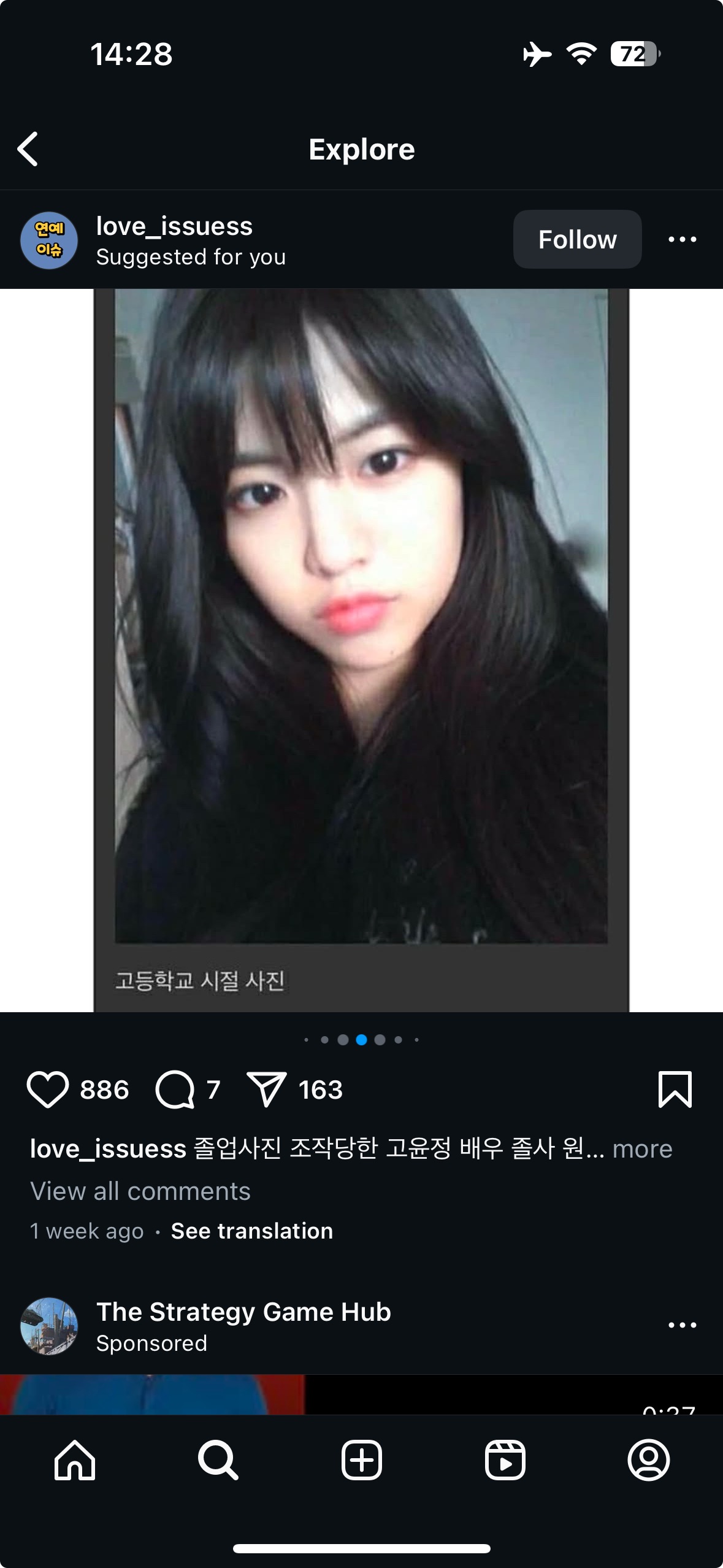Screen dimensions: 723x1568
Task: Open The Strategy Game Hub sponsored profile
Action: 243,1312
